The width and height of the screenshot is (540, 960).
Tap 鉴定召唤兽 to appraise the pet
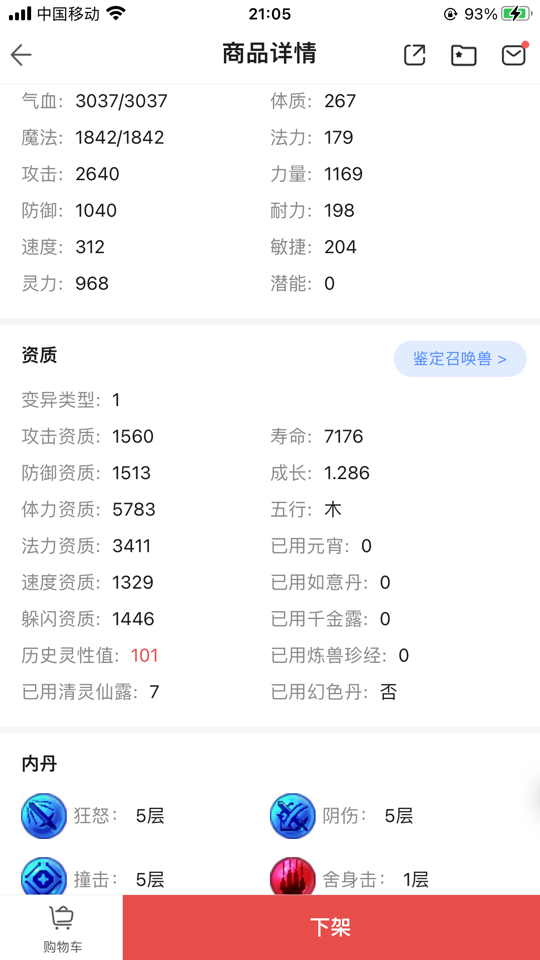click(x=460, y=359)
